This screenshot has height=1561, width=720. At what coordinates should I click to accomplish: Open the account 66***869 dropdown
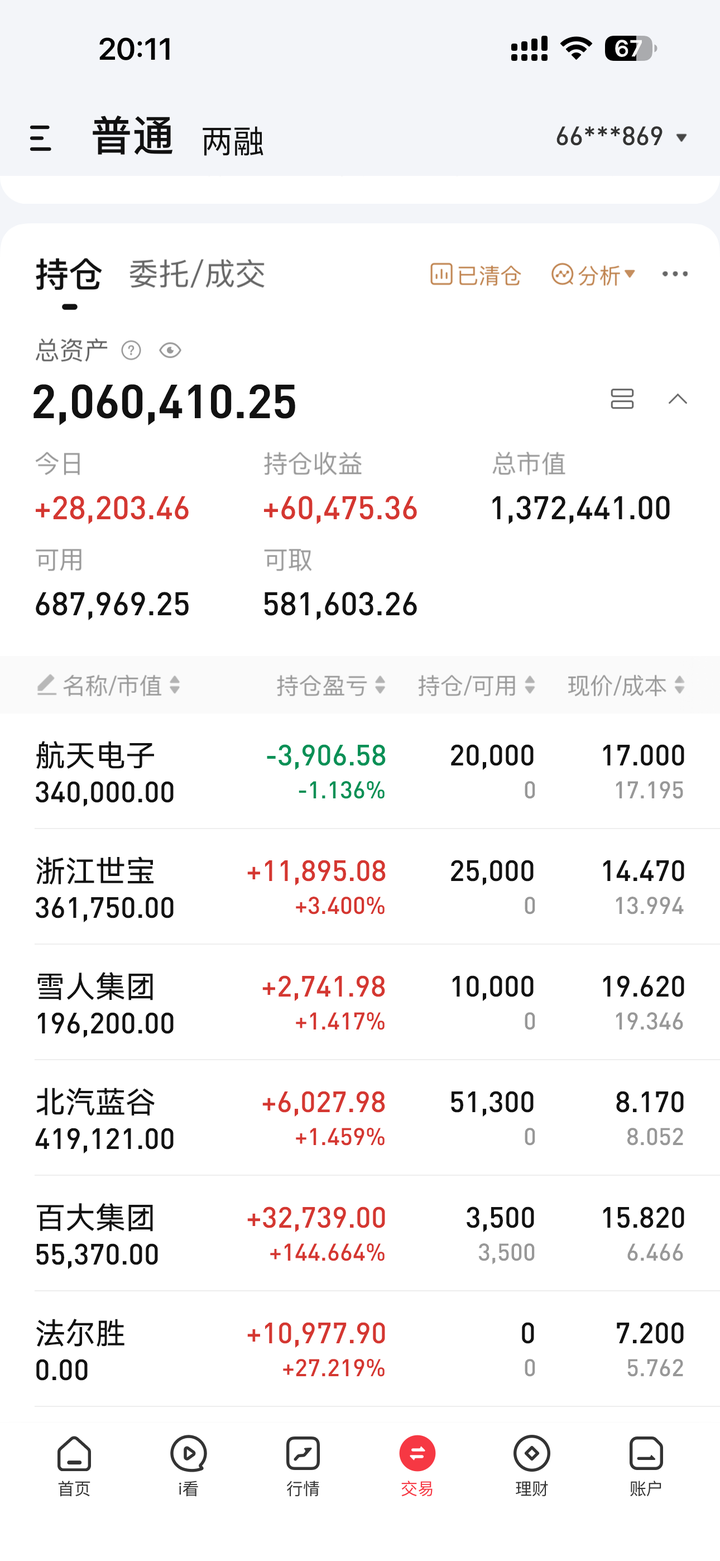click(622, 137)
